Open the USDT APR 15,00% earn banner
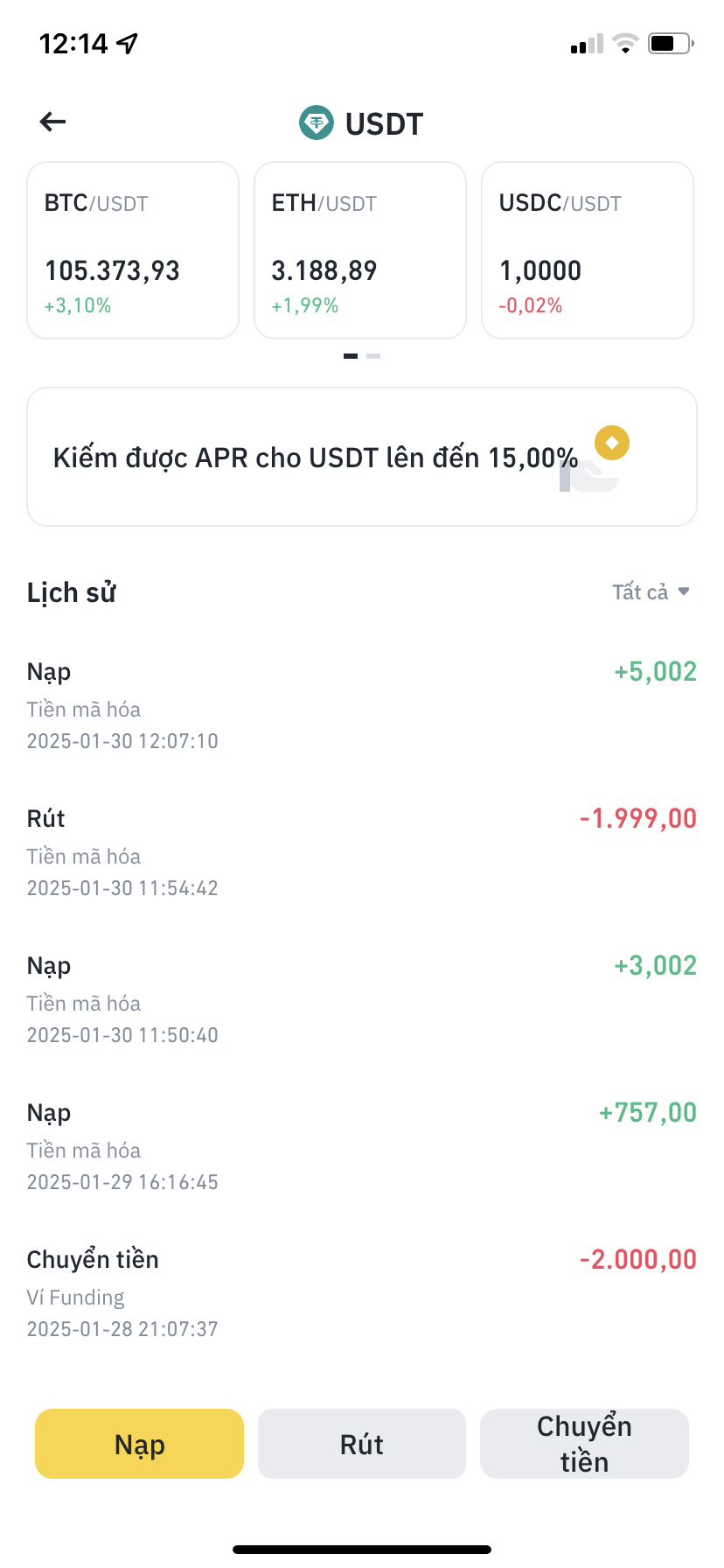The height and width of the screenshot is (1568, 724). [x=362, y=457]
